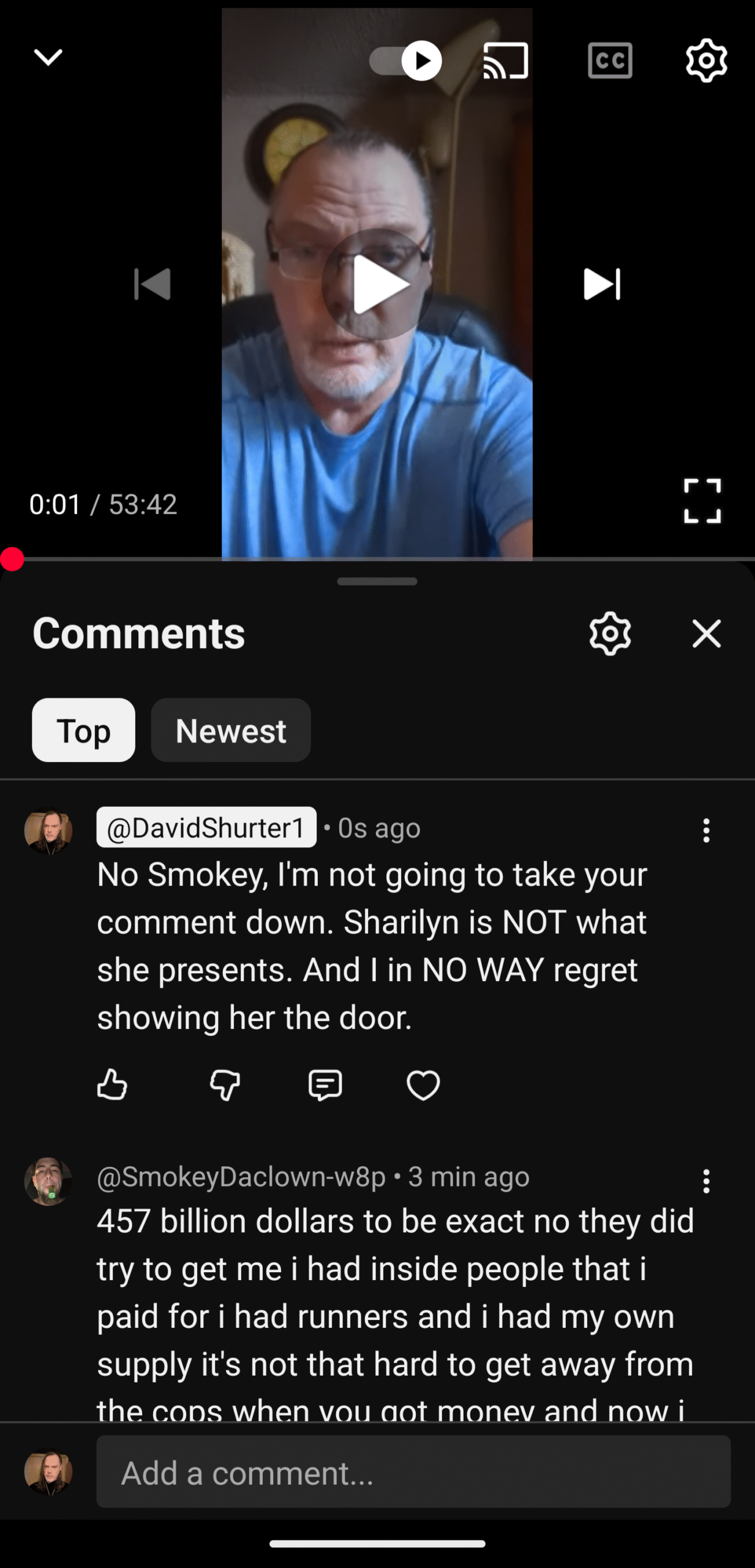The image size is (755, 1568).
Task: Like DavidShurter1's comment
Action: tap(112, 1085)
